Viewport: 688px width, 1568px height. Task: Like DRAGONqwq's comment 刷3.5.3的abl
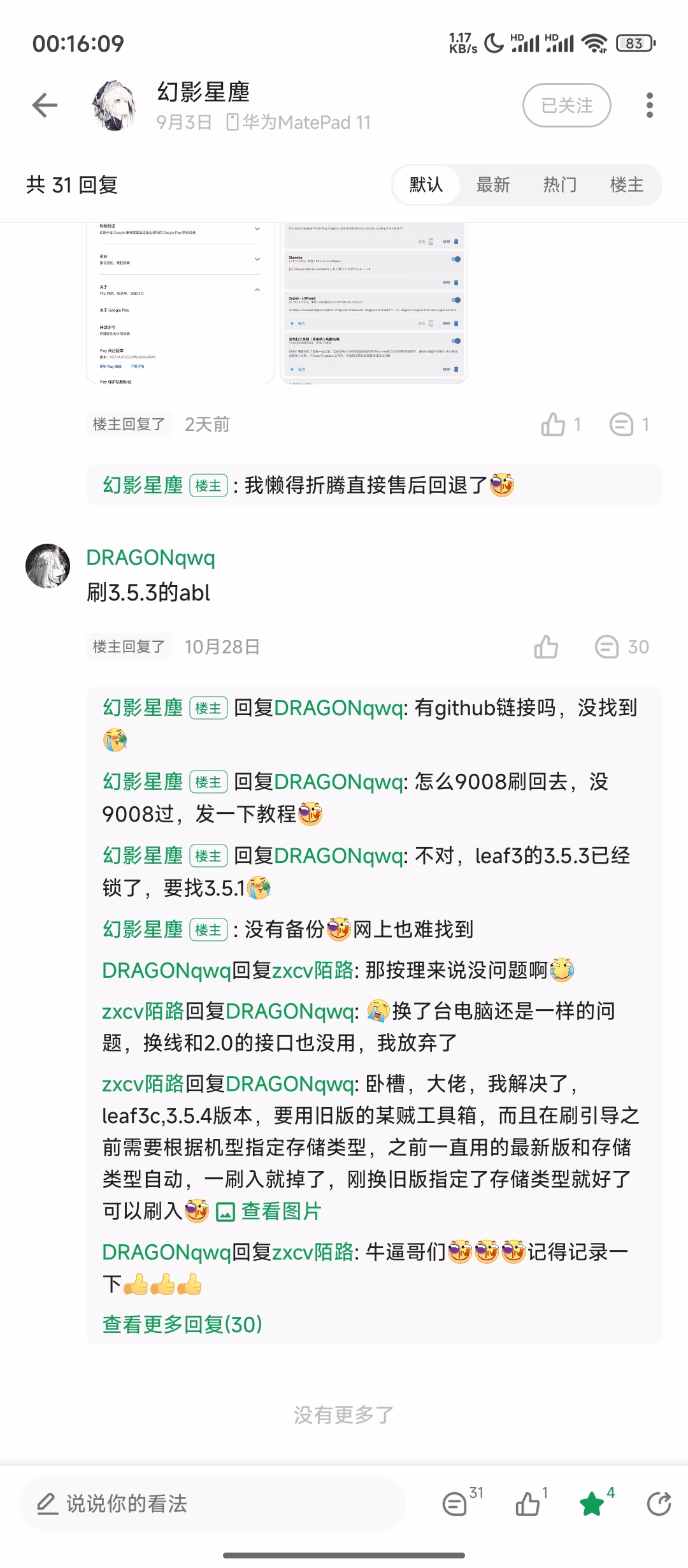546,647
